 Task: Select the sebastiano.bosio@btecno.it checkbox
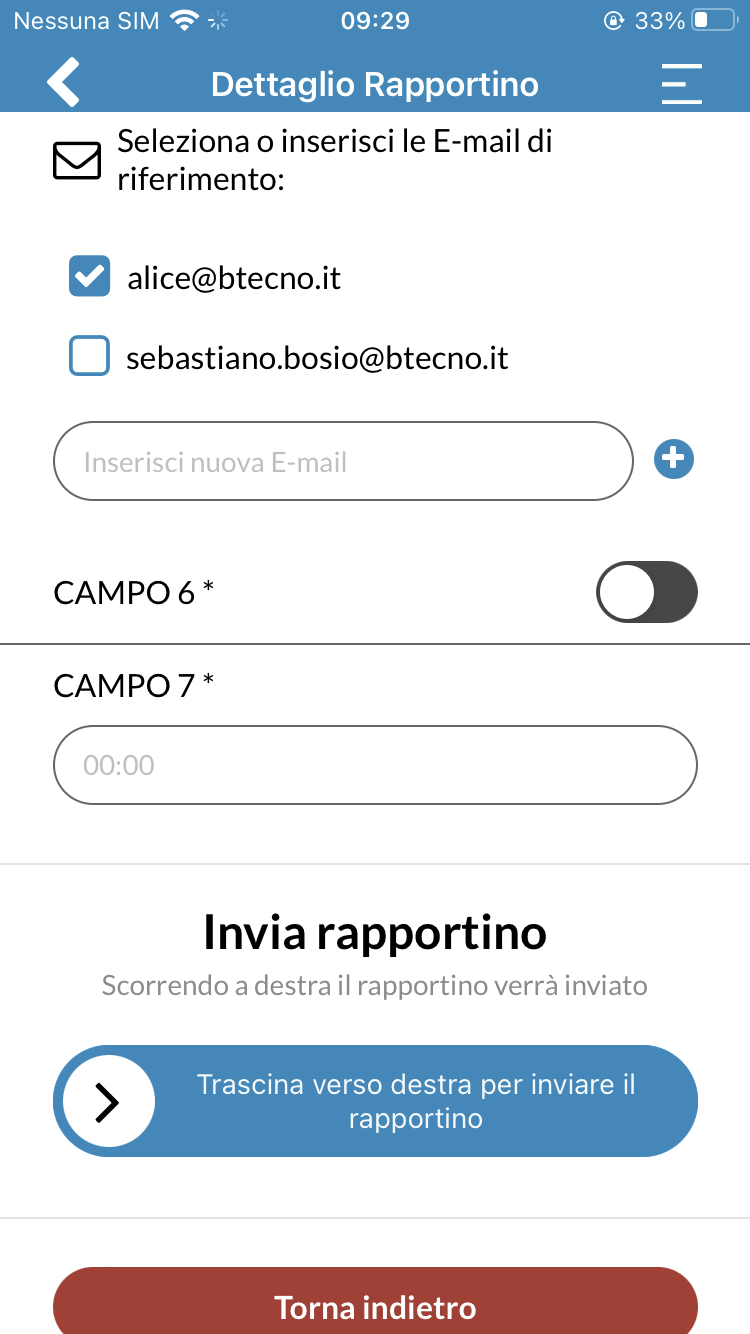tap(89, 356)
